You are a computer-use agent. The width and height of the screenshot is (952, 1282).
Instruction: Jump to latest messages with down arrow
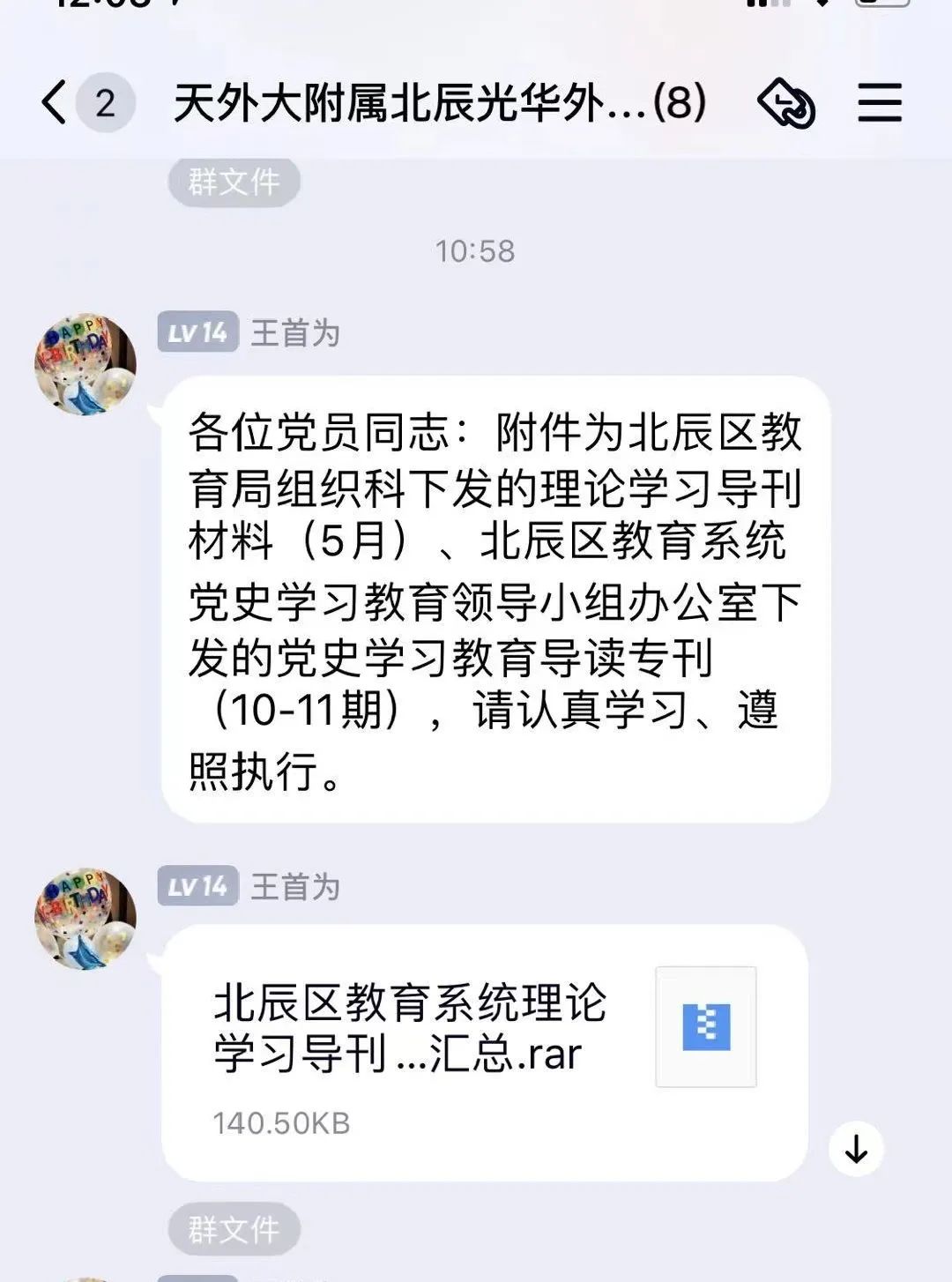point(856,1149)
